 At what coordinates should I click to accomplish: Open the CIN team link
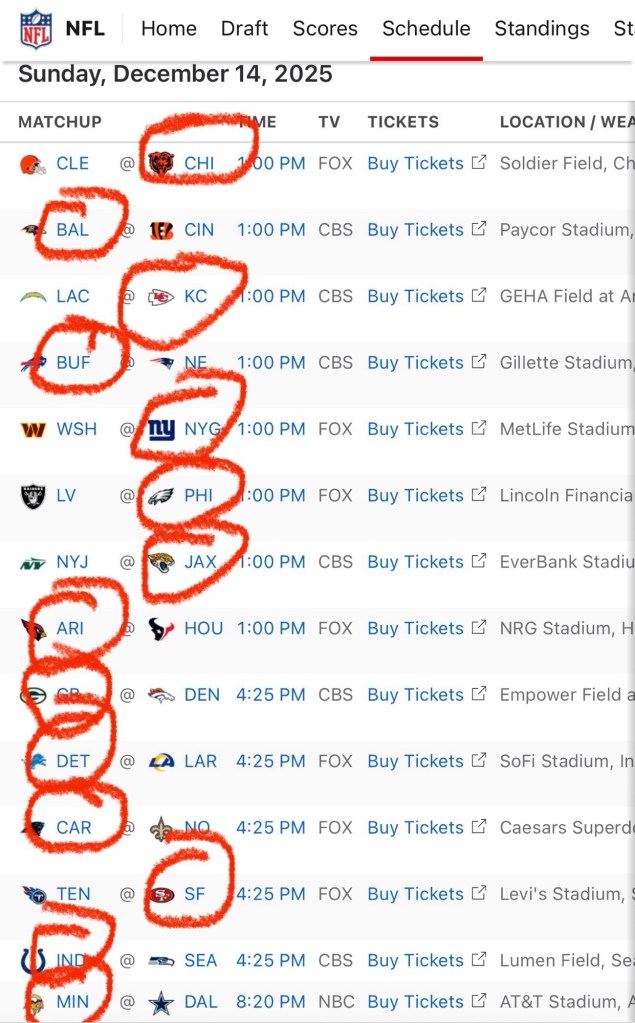(x=199, y=230)
